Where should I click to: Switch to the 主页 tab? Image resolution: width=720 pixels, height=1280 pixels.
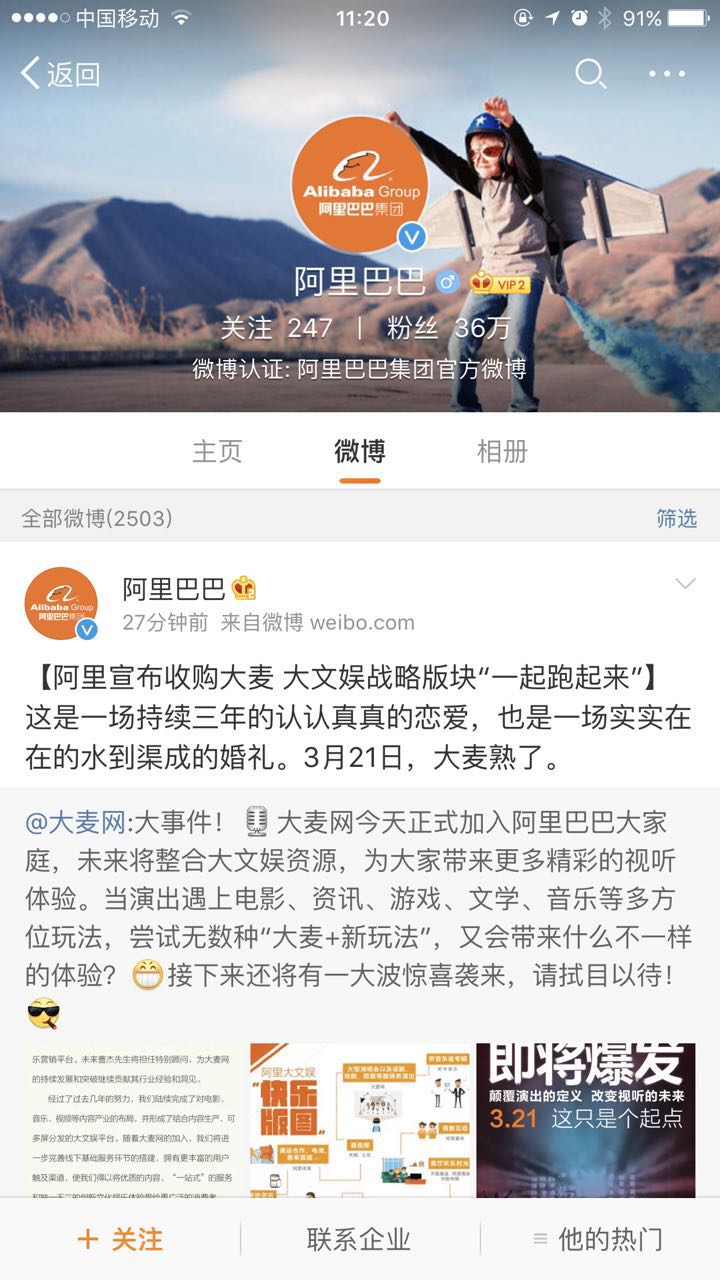217,452
